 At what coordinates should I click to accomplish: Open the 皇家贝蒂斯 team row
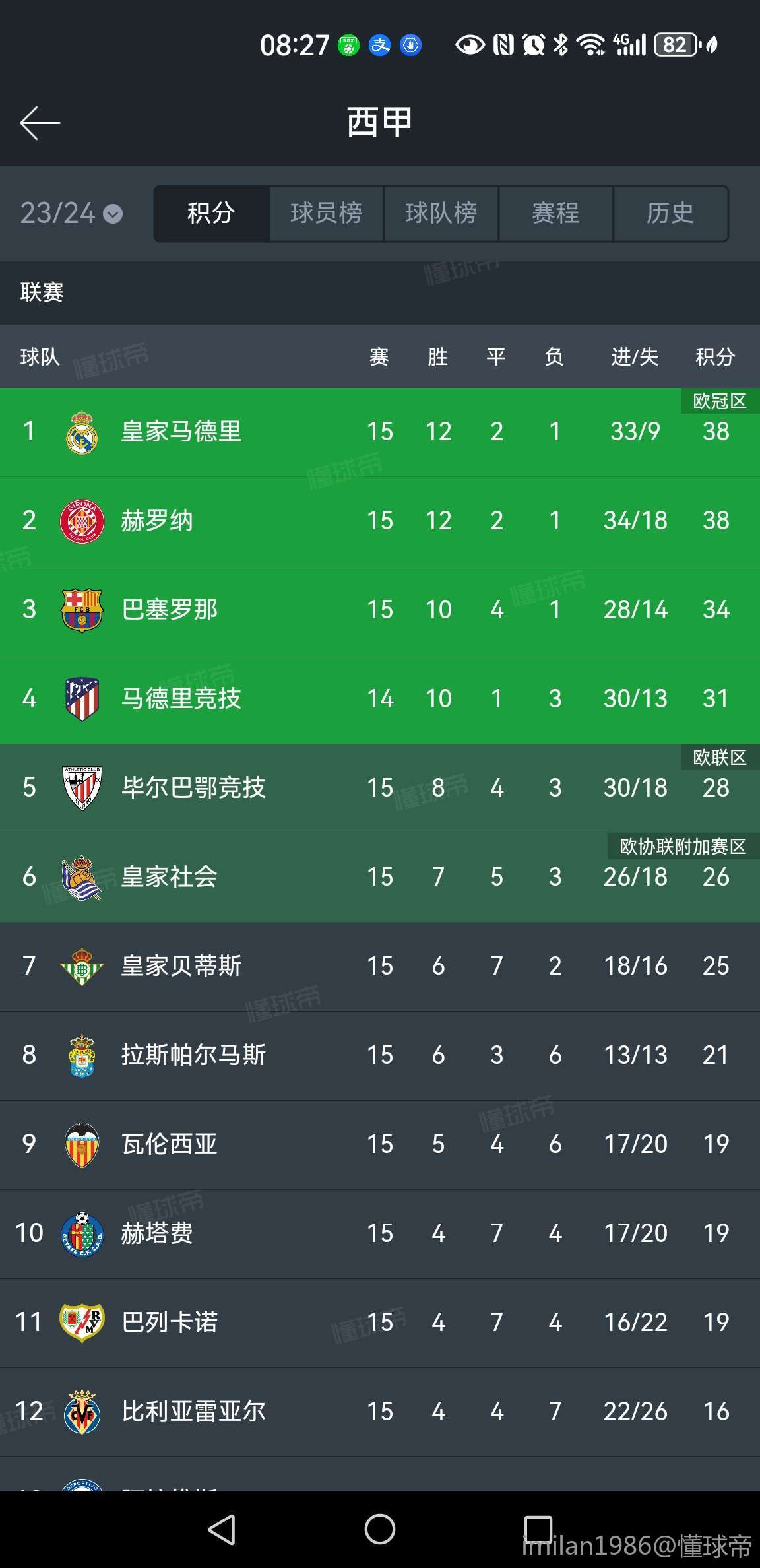coord(181,966)
